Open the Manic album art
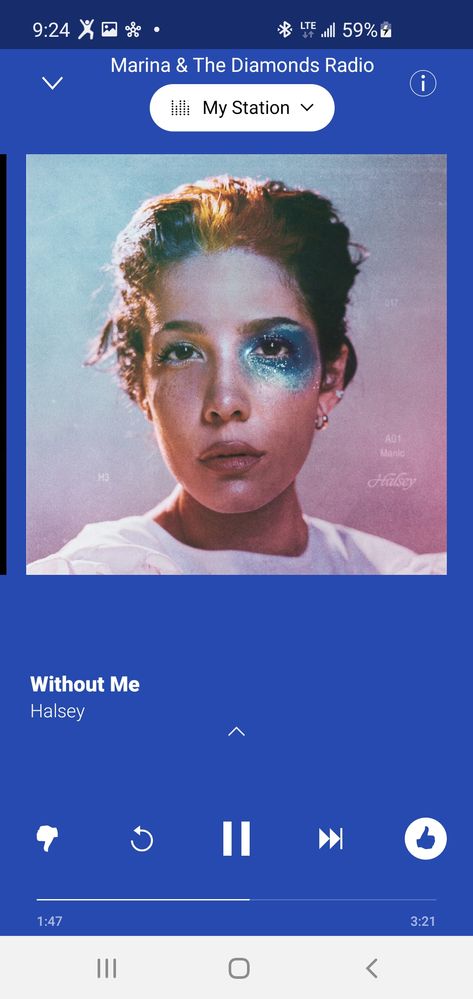Screen dimensions: 473x999 236,364
